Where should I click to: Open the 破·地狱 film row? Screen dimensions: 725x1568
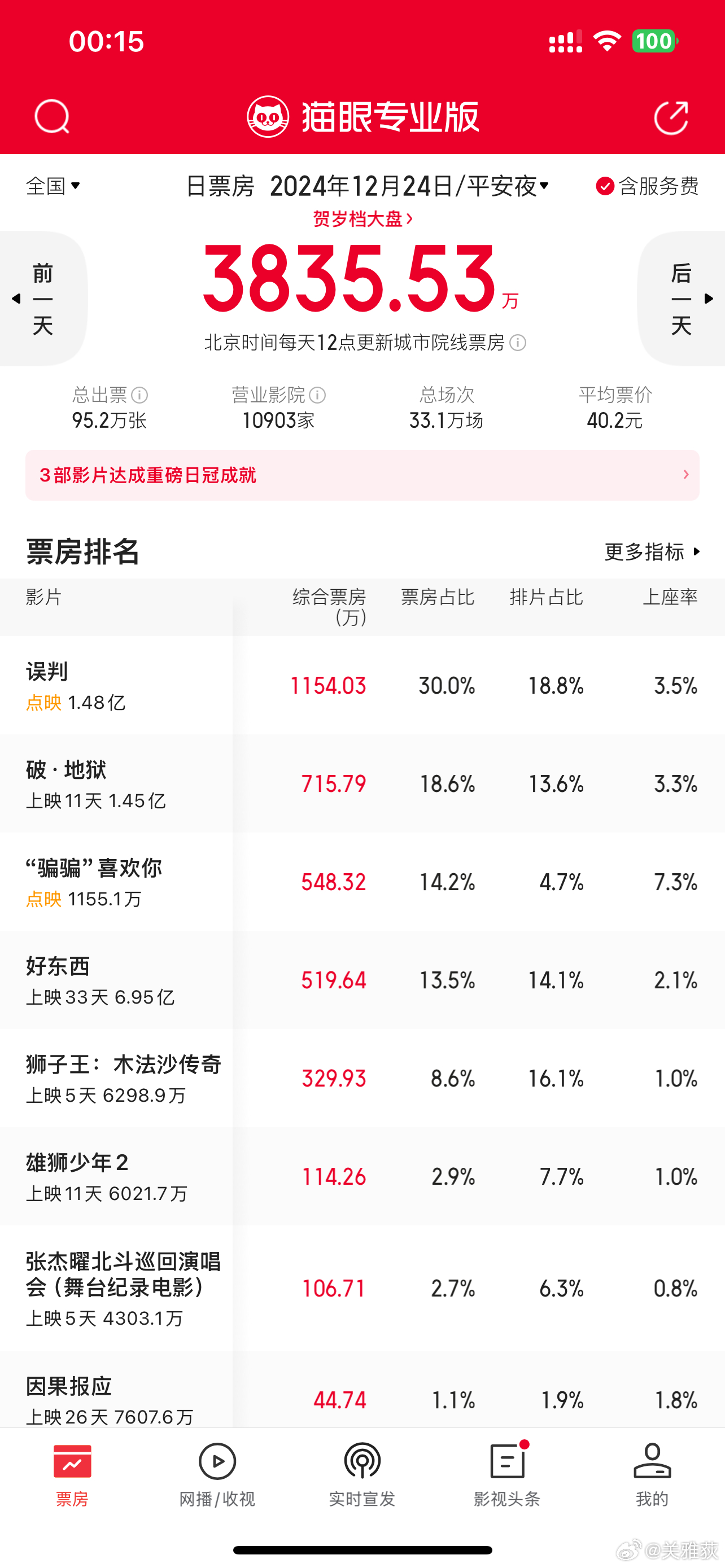point(362,783)
